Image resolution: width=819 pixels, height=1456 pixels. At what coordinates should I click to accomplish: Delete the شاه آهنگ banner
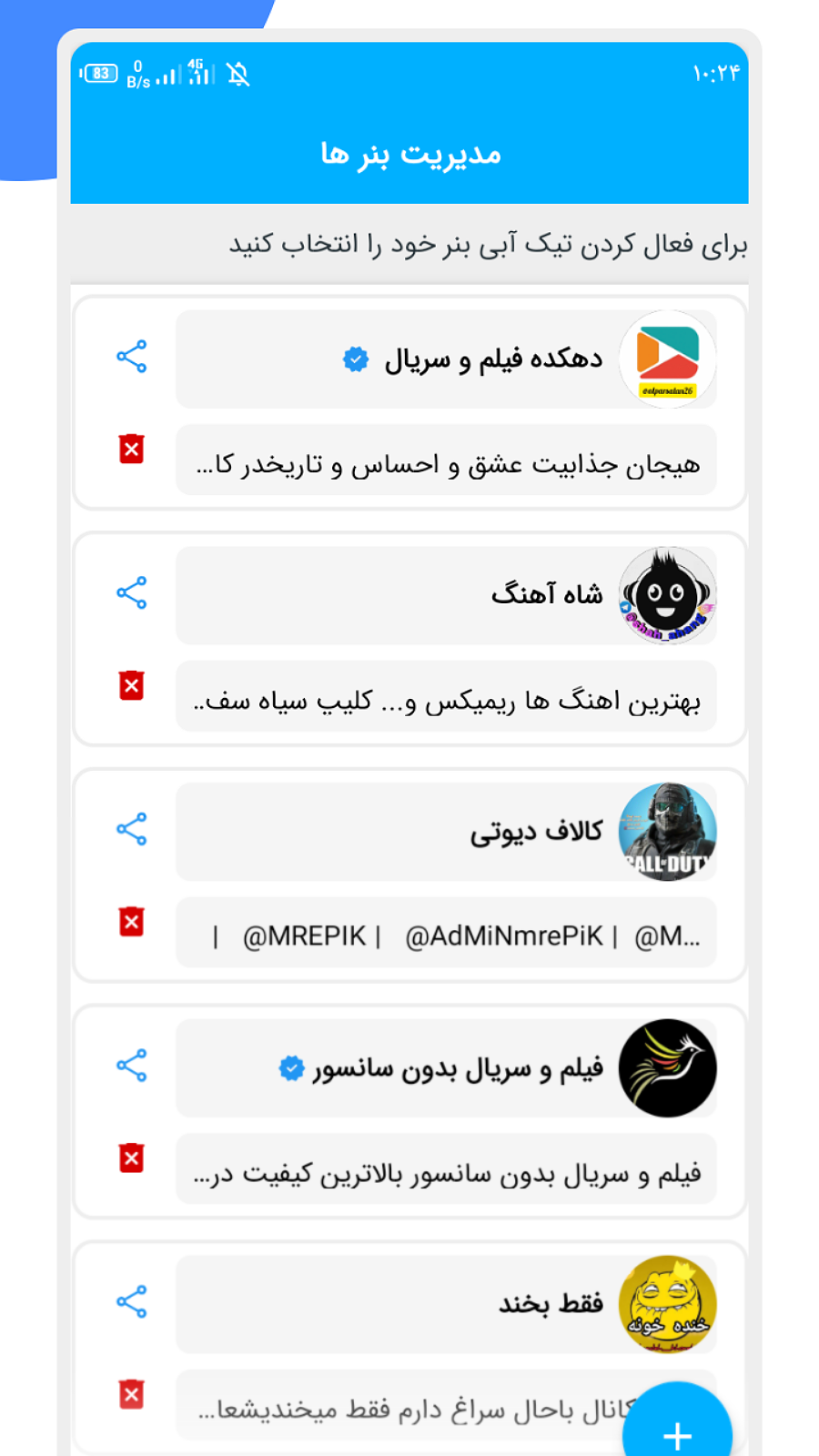[132, 685]
